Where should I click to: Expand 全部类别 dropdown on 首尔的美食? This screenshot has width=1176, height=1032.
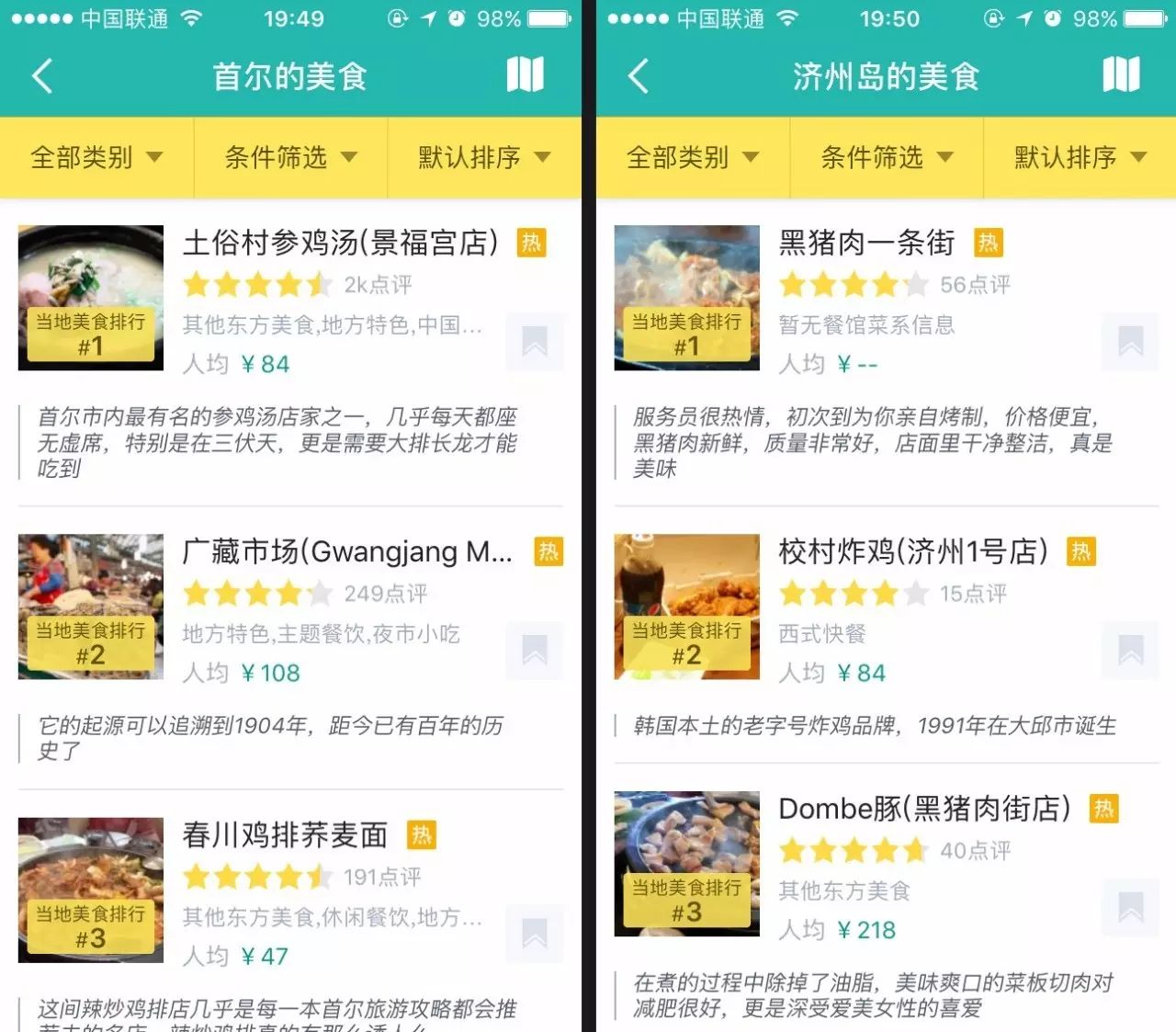click(96, 157)
